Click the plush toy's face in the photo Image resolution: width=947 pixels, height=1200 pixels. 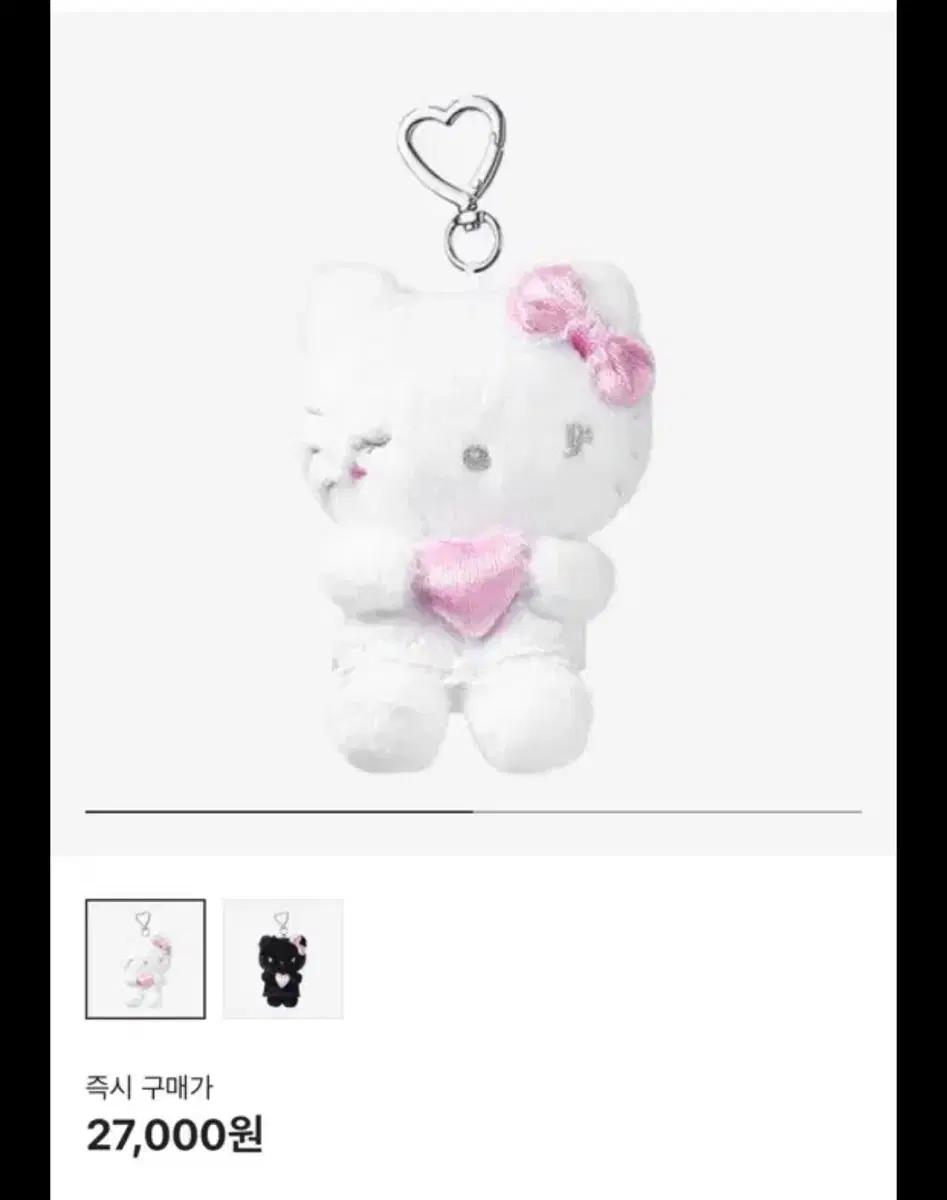tap(480, 450)
